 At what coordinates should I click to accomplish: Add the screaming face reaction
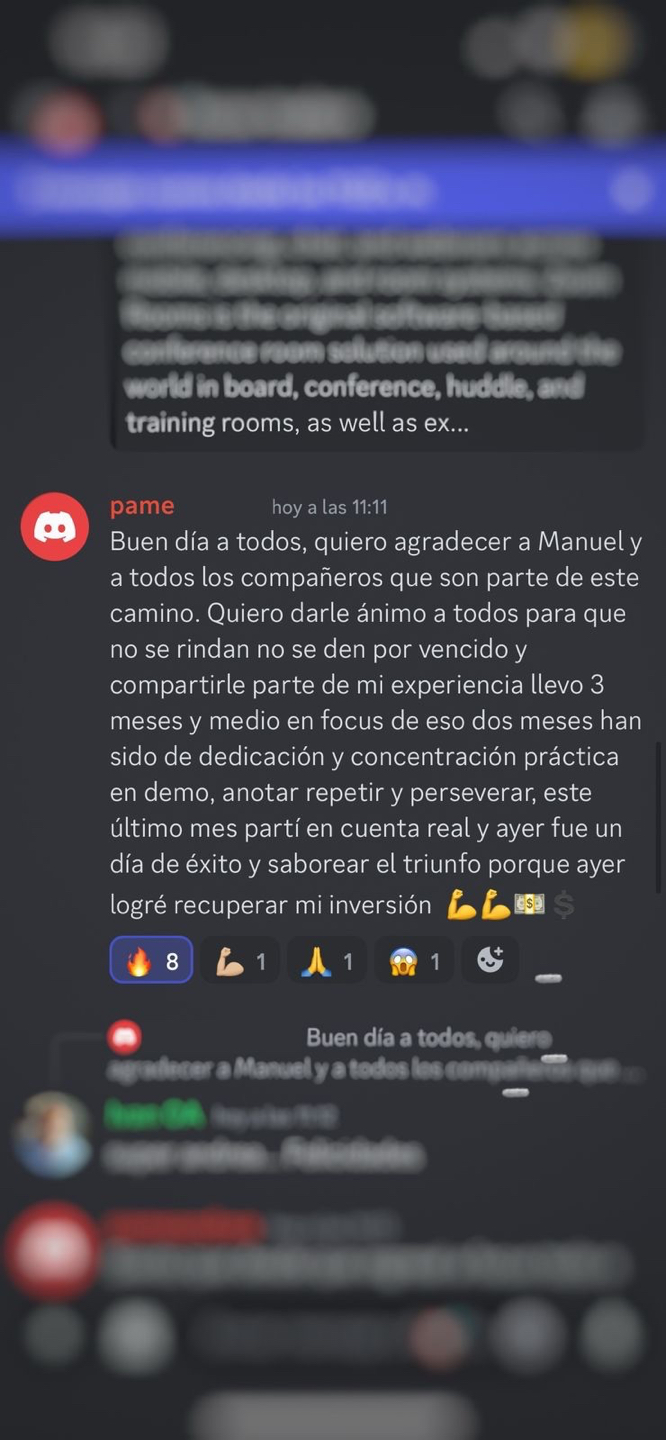pos(414,961)
